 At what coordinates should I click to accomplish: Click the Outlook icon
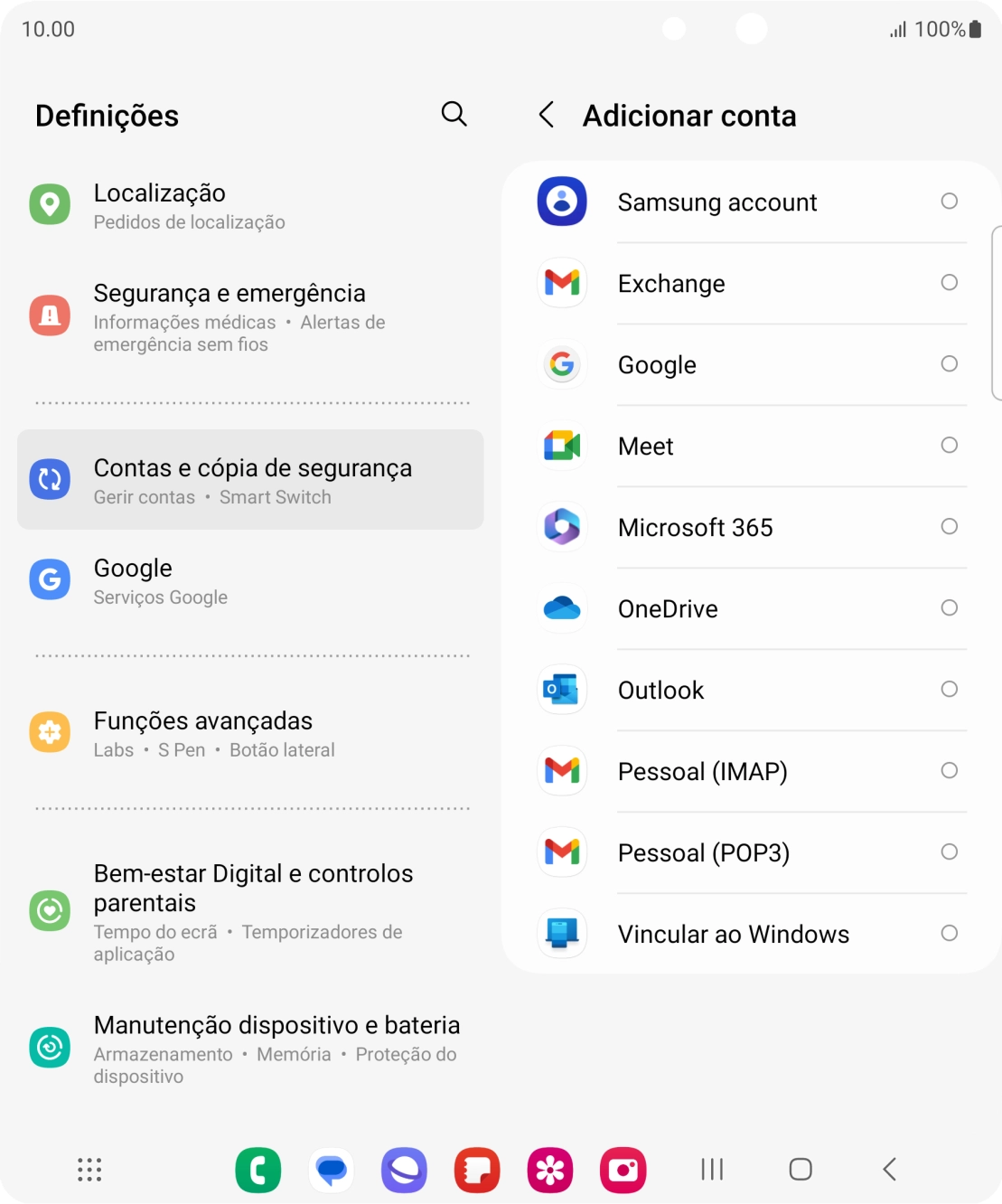[562, 690]
